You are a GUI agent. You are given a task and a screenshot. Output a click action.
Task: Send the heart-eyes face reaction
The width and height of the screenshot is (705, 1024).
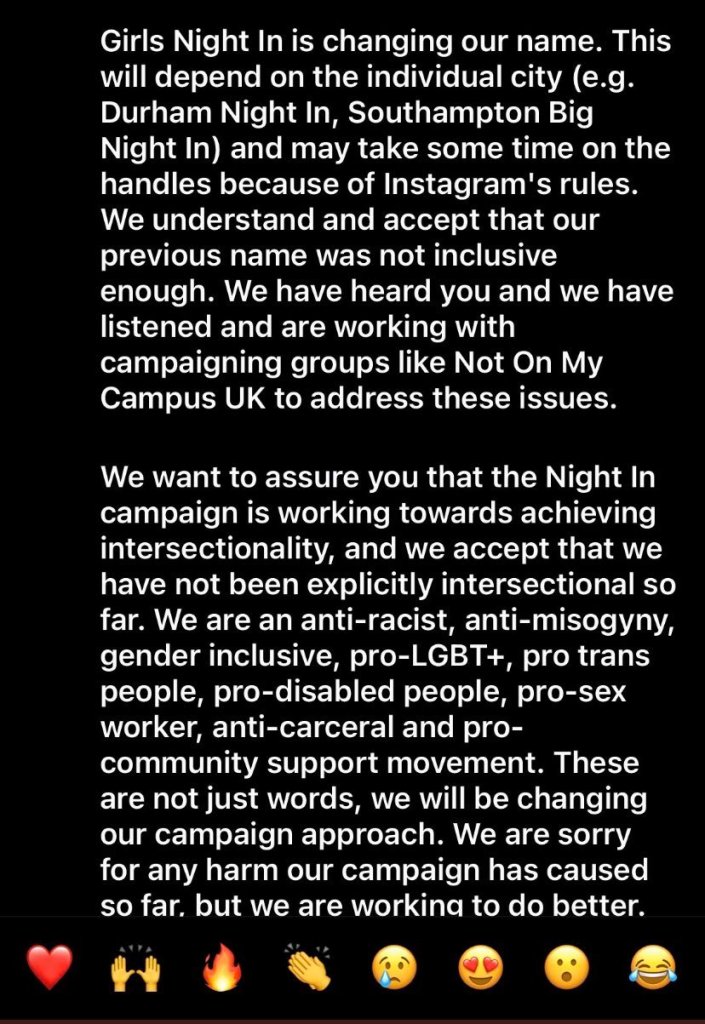tap(480, 968)
